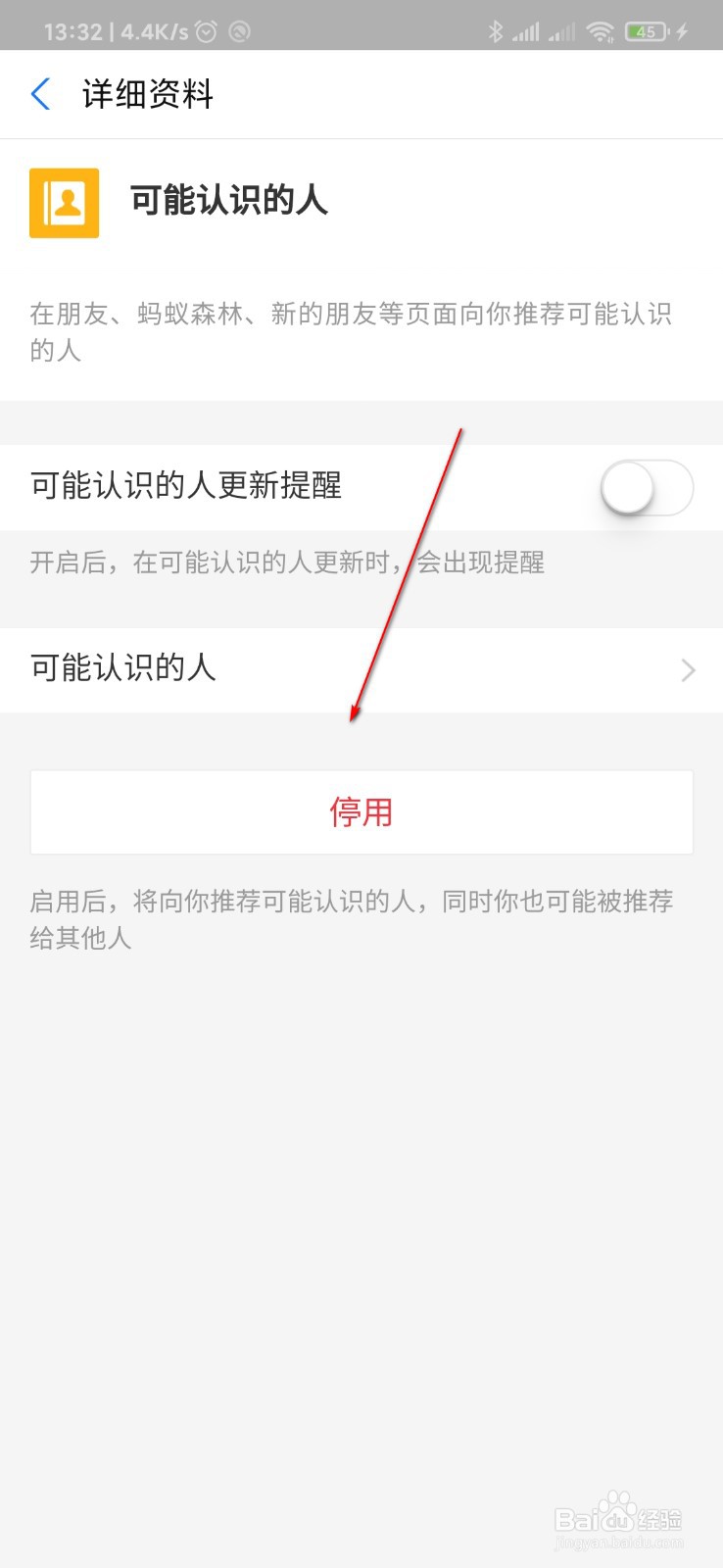Tap the yellow contact card icon

tap(65, 205)
